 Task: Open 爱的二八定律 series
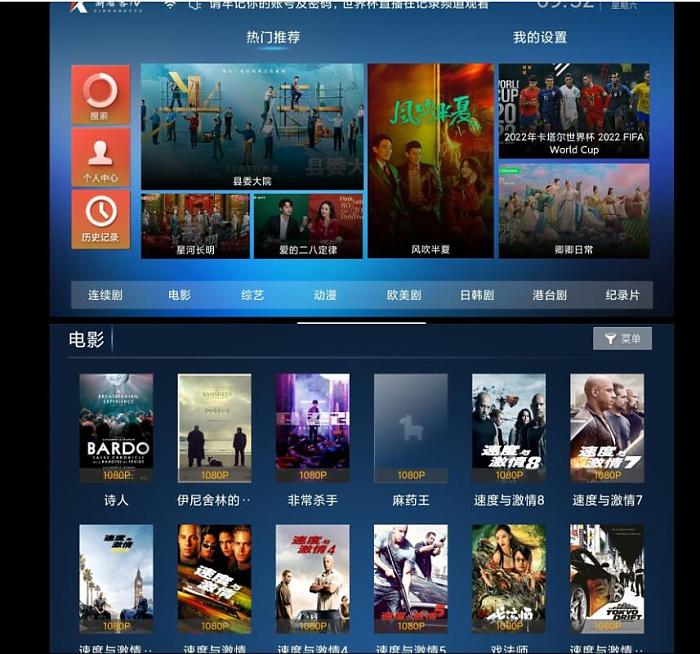coord(308,225)
